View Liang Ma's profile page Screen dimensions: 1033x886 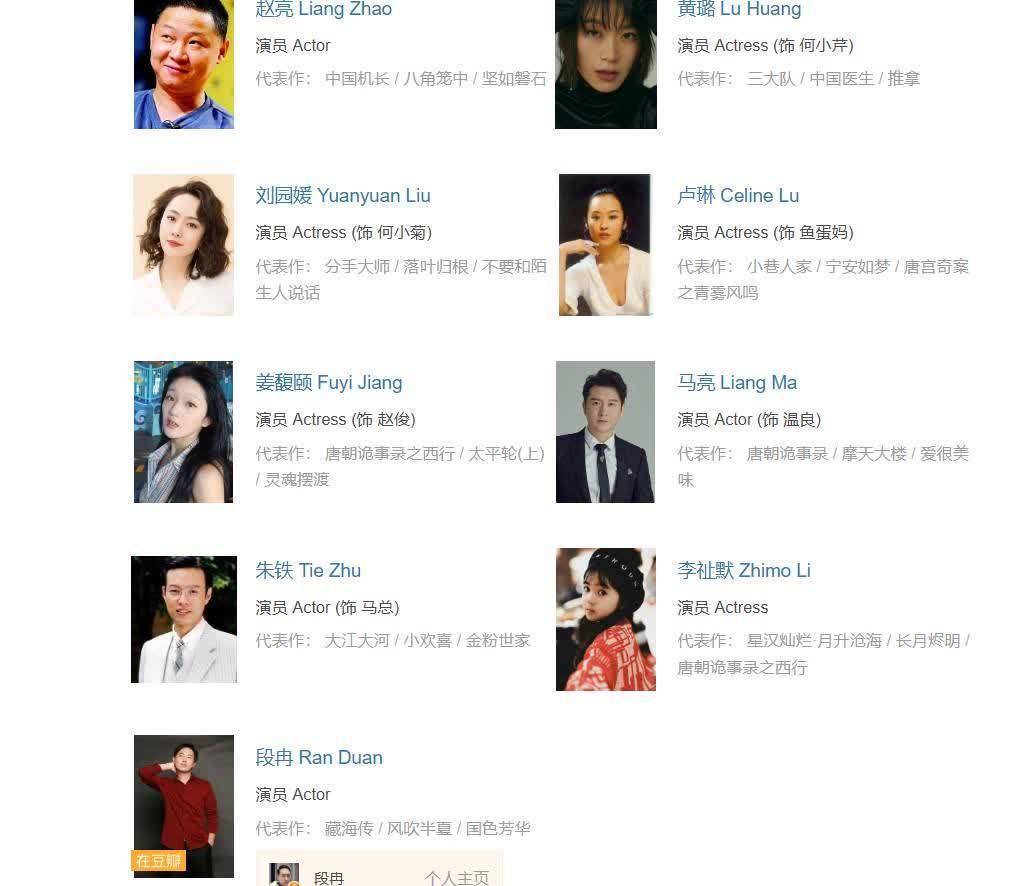(736, 382)
